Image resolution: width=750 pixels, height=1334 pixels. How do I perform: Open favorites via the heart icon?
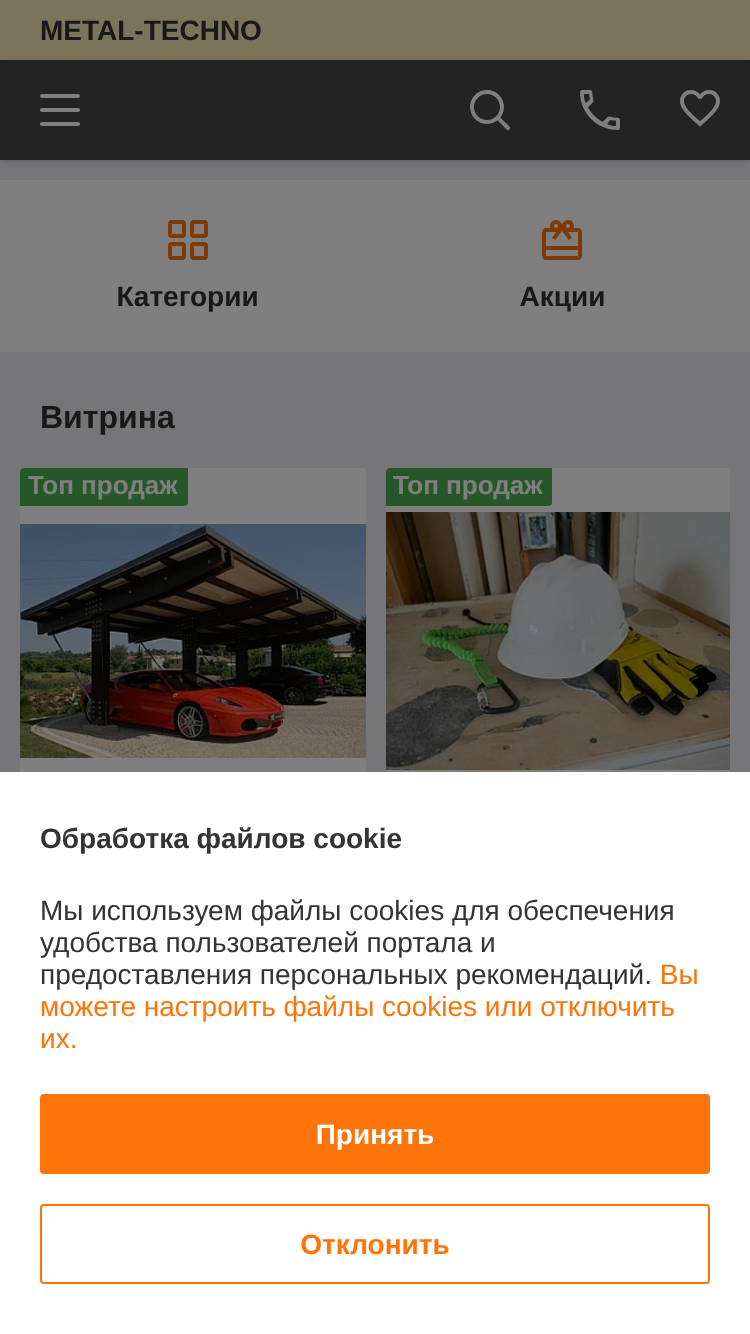coord(700,109)
